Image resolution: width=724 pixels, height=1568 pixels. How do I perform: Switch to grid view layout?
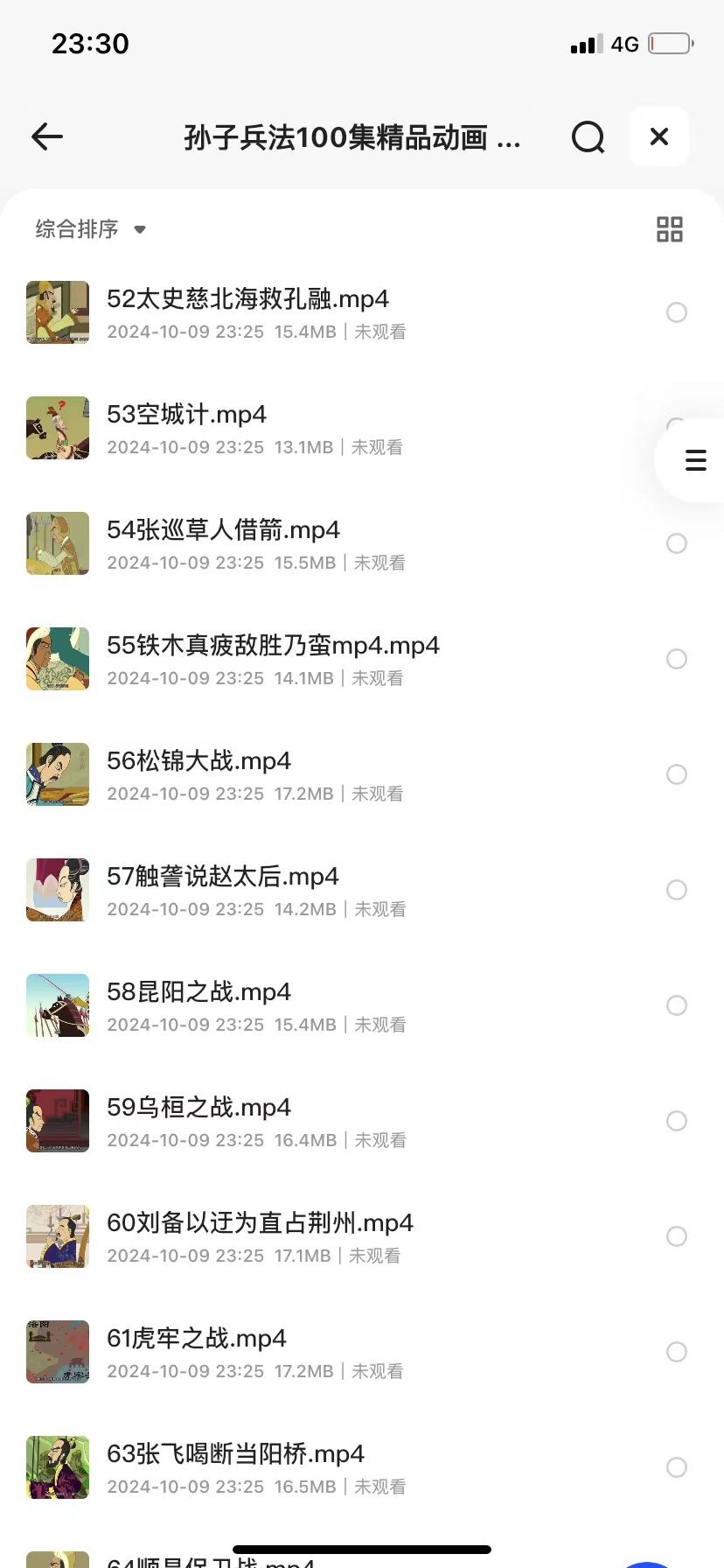[670, 229]
